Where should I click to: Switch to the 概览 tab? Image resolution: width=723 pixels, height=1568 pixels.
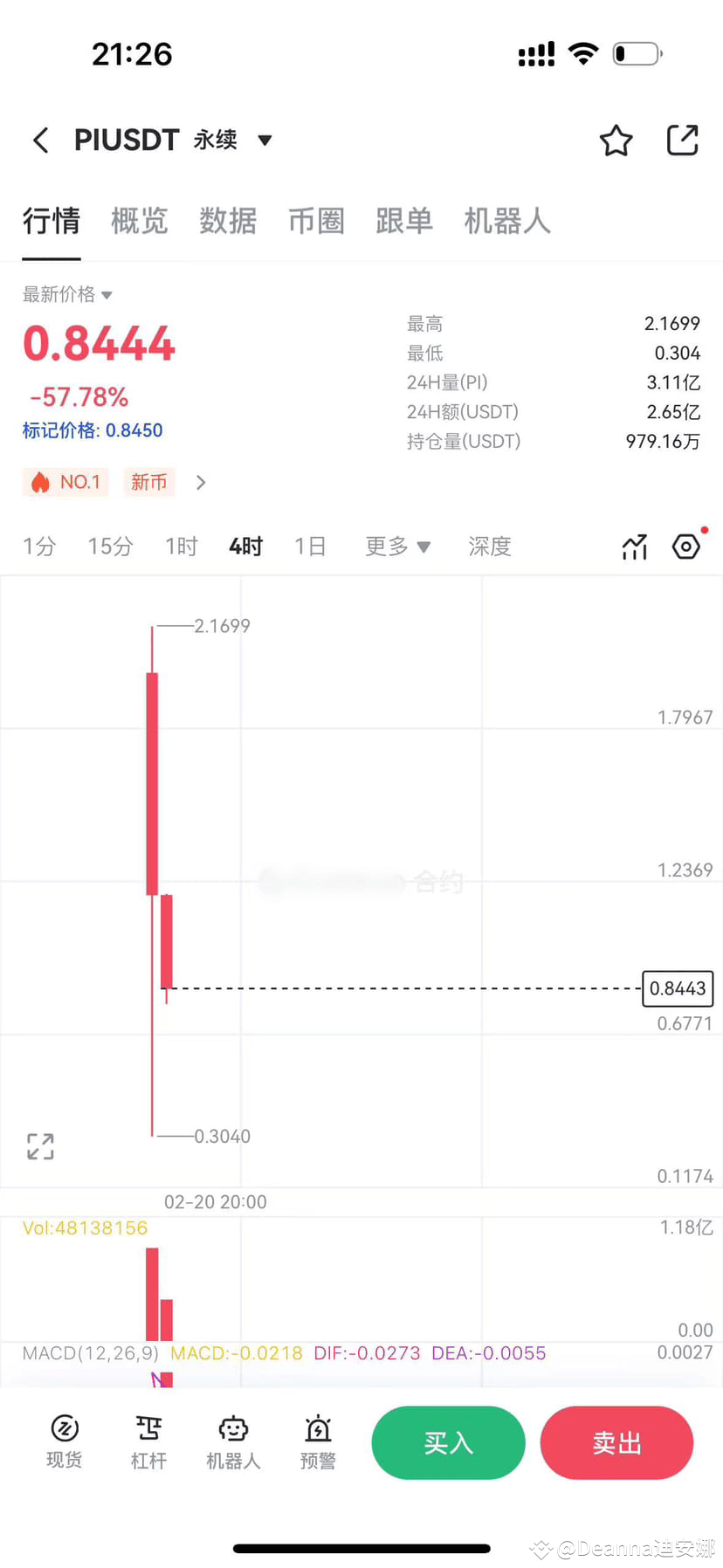point(139,221)
